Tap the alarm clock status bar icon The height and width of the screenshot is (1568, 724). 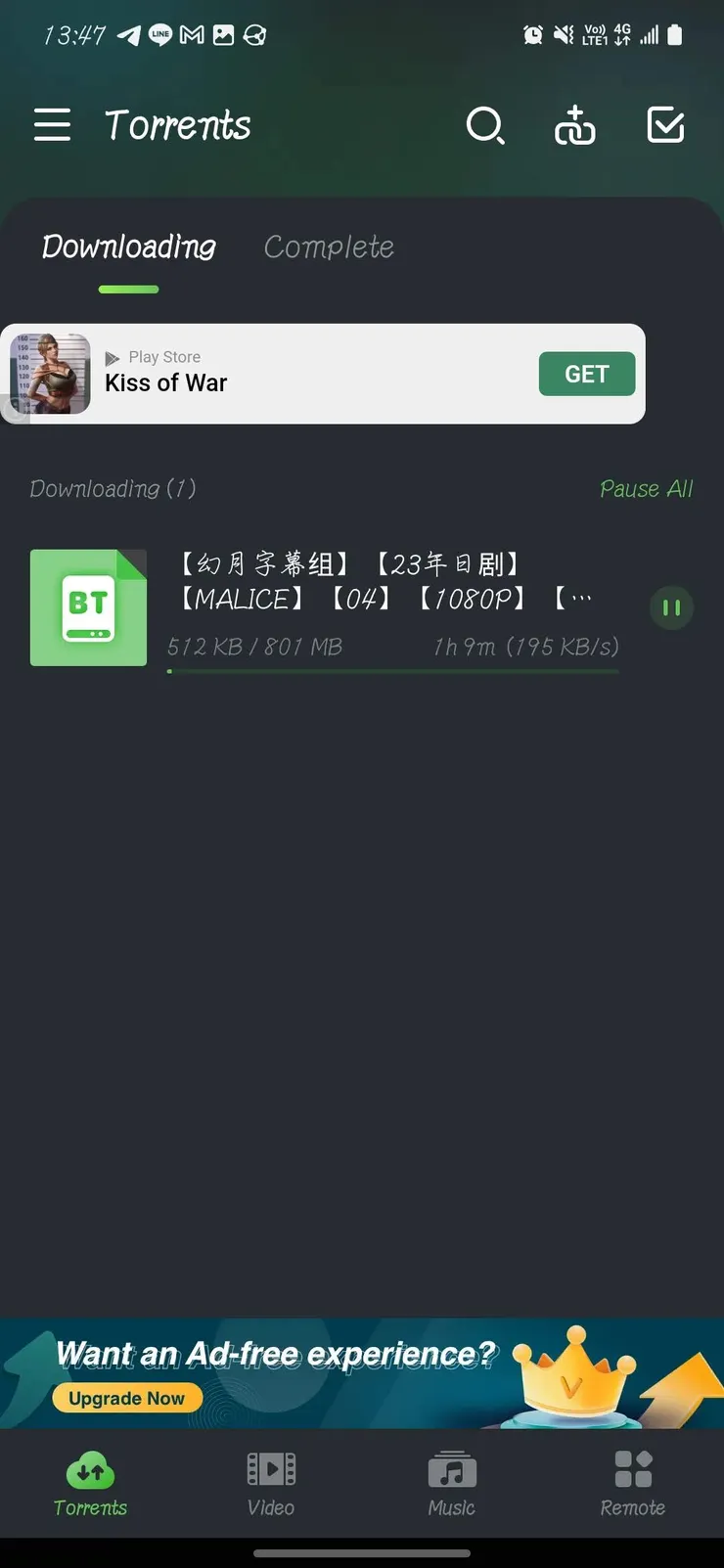(x=532, y=34)
